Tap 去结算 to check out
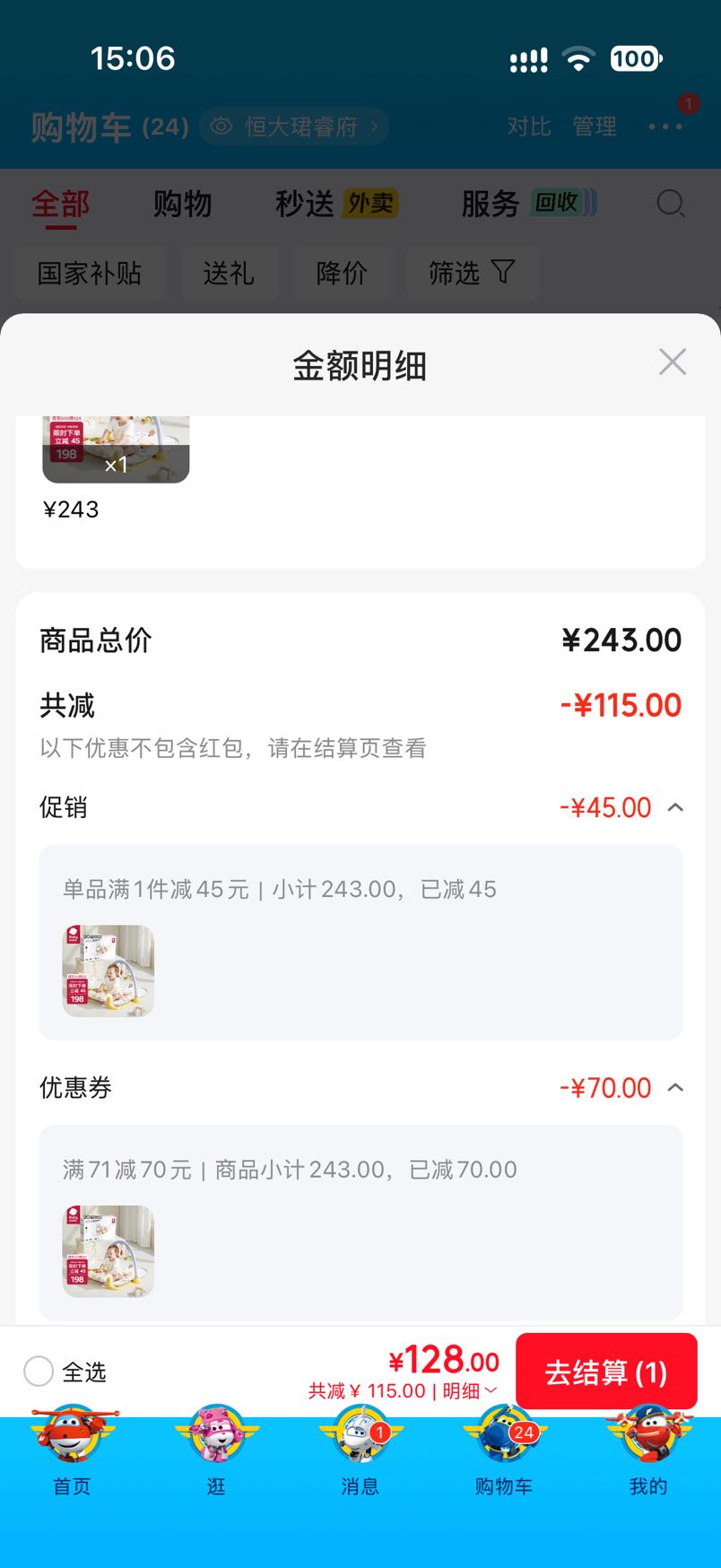This screenshot has width=721, height=1568. coord(606,1372)
